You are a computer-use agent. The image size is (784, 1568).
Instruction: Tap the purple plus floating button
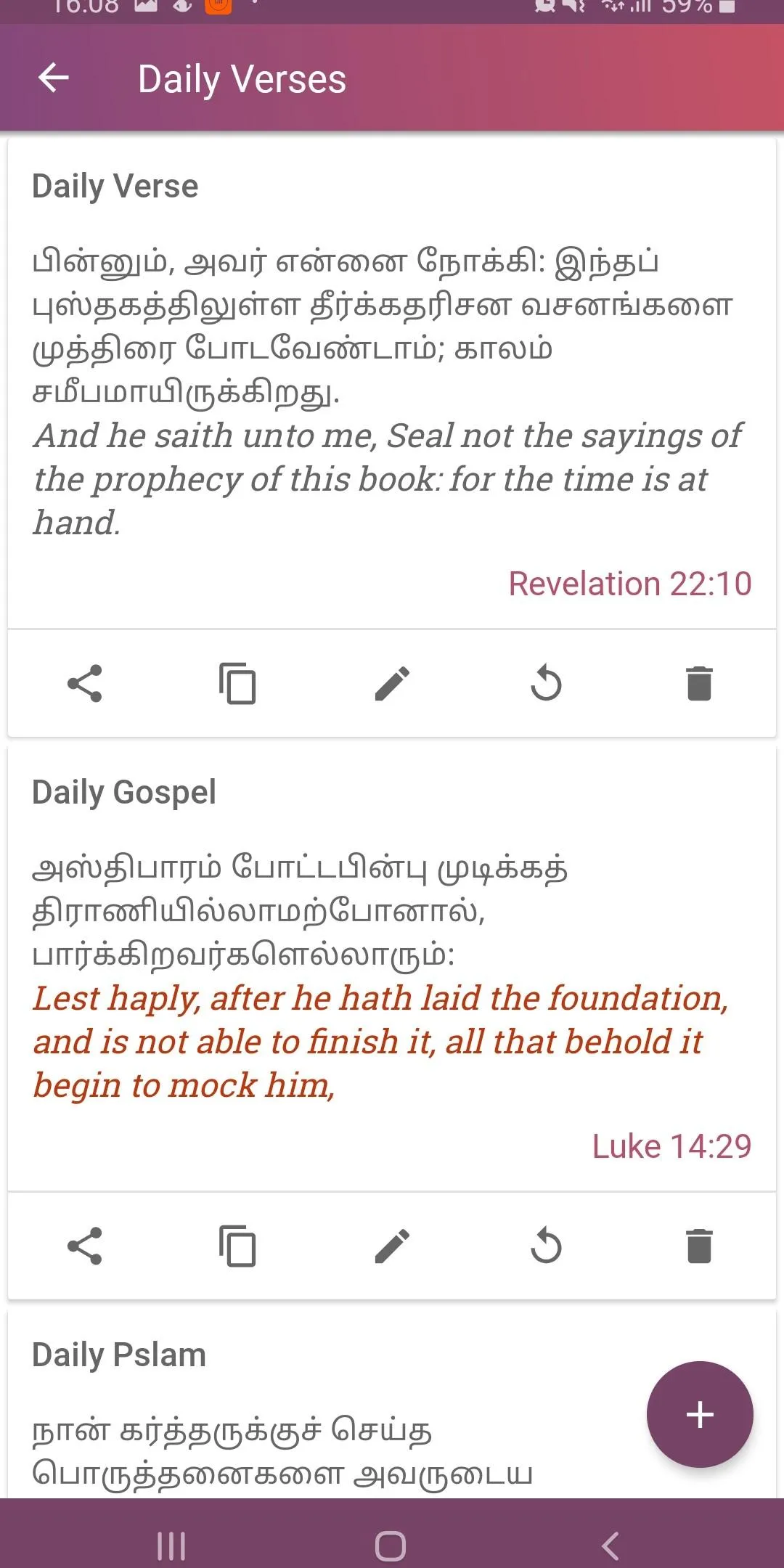(699, 1414)
